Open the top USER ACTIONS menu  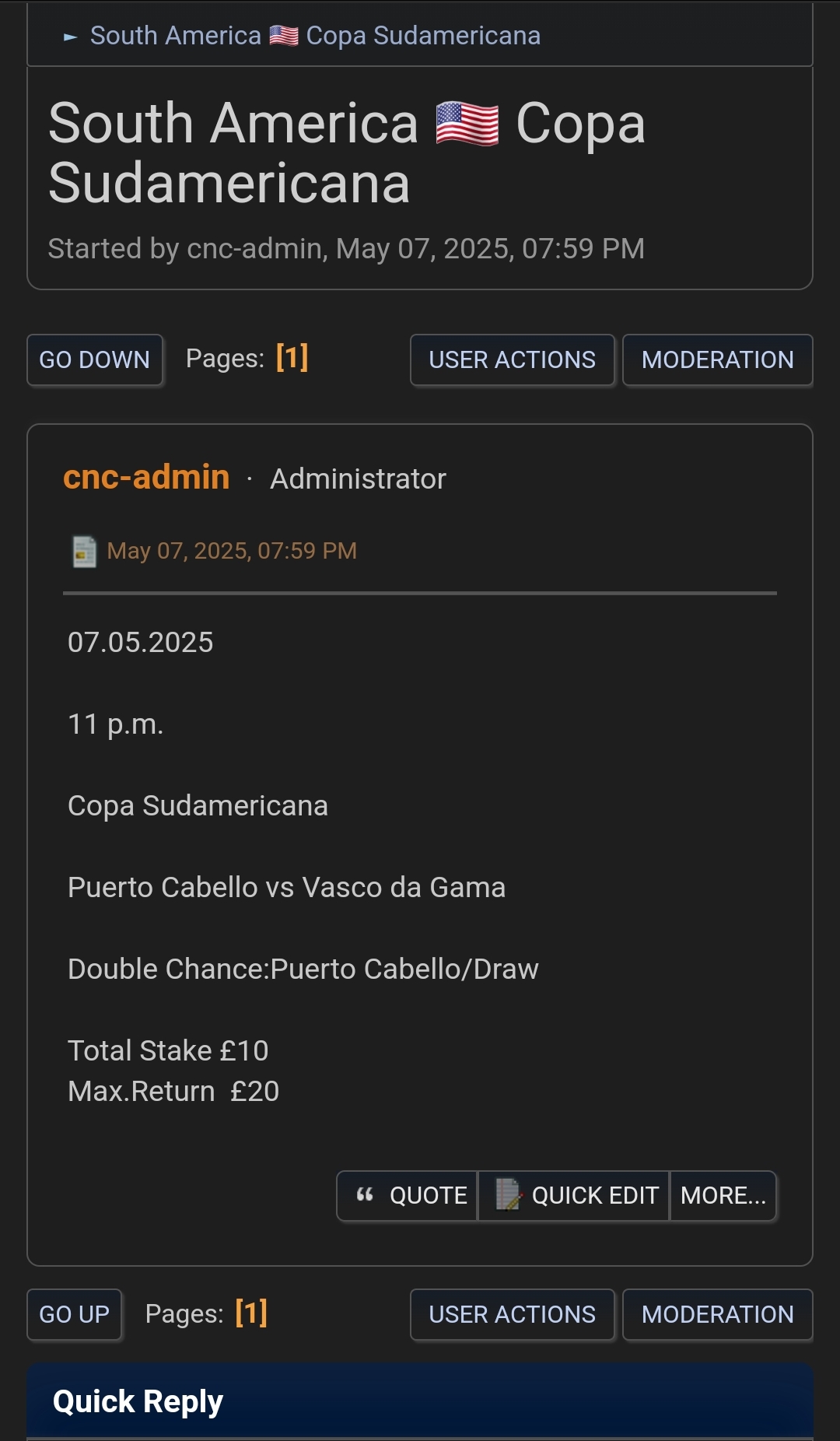[x=512, y=359]
